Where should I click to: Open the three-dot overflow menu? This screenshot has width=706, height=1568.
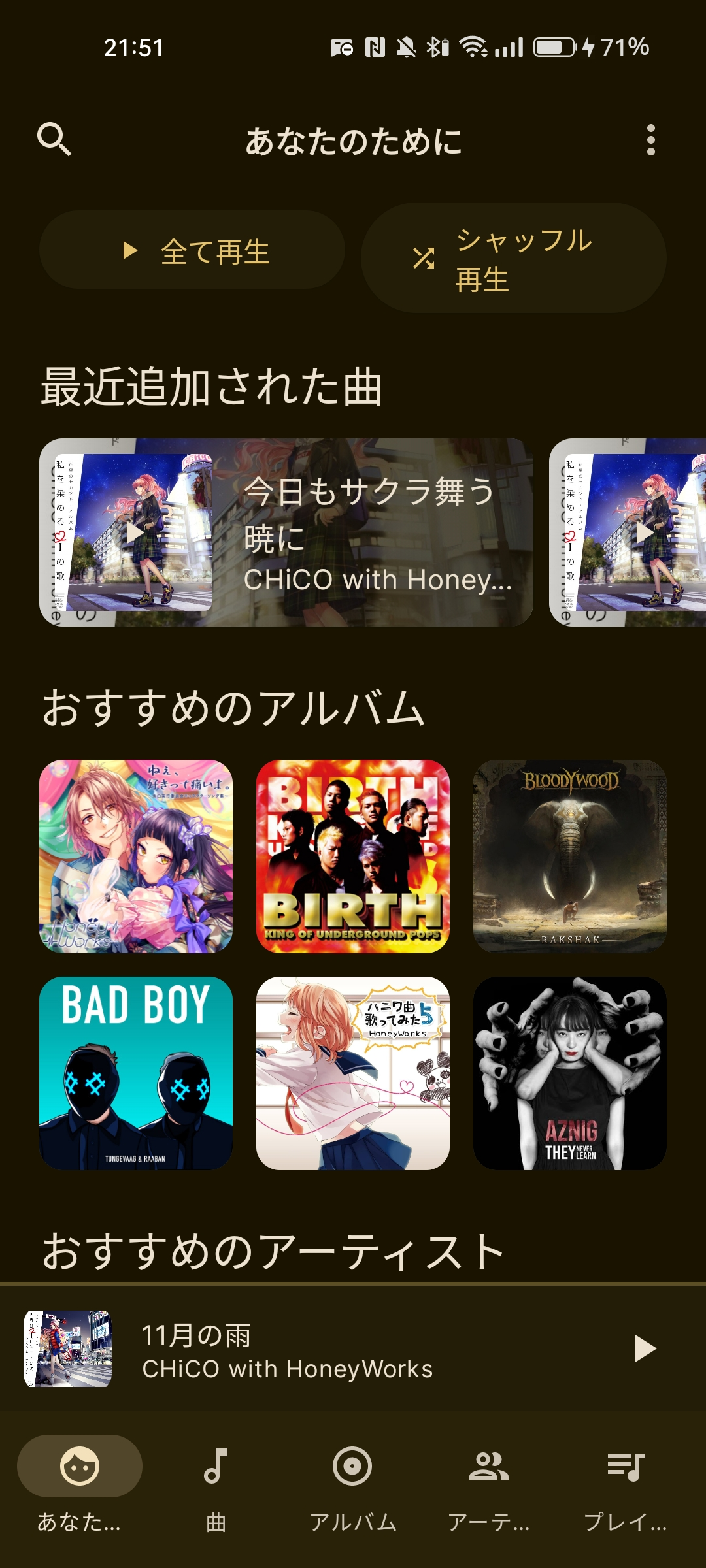click(650, 140)
